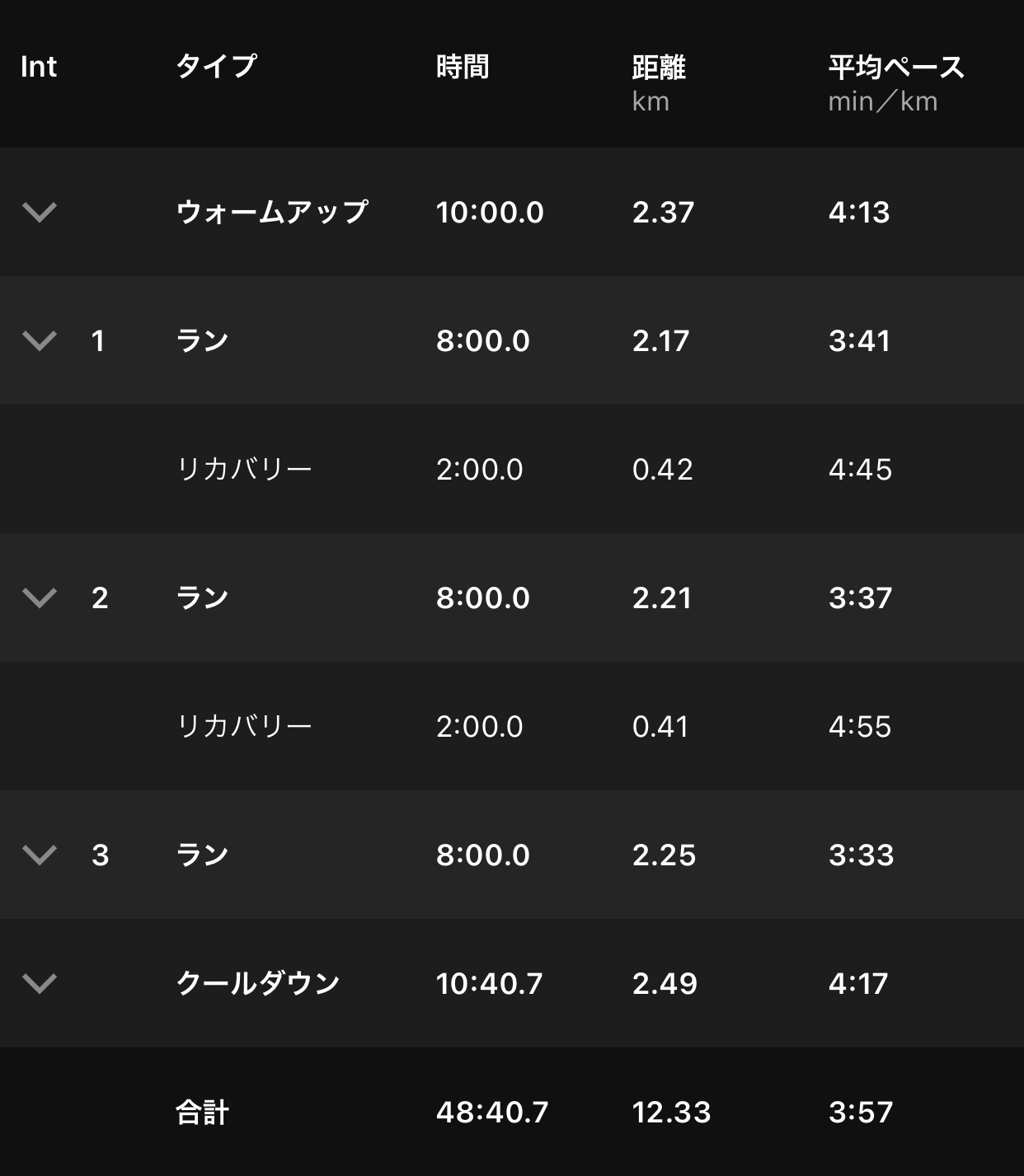Click the first リカバリー row
The image size is (1024, 1176).
tap(245, 470)
